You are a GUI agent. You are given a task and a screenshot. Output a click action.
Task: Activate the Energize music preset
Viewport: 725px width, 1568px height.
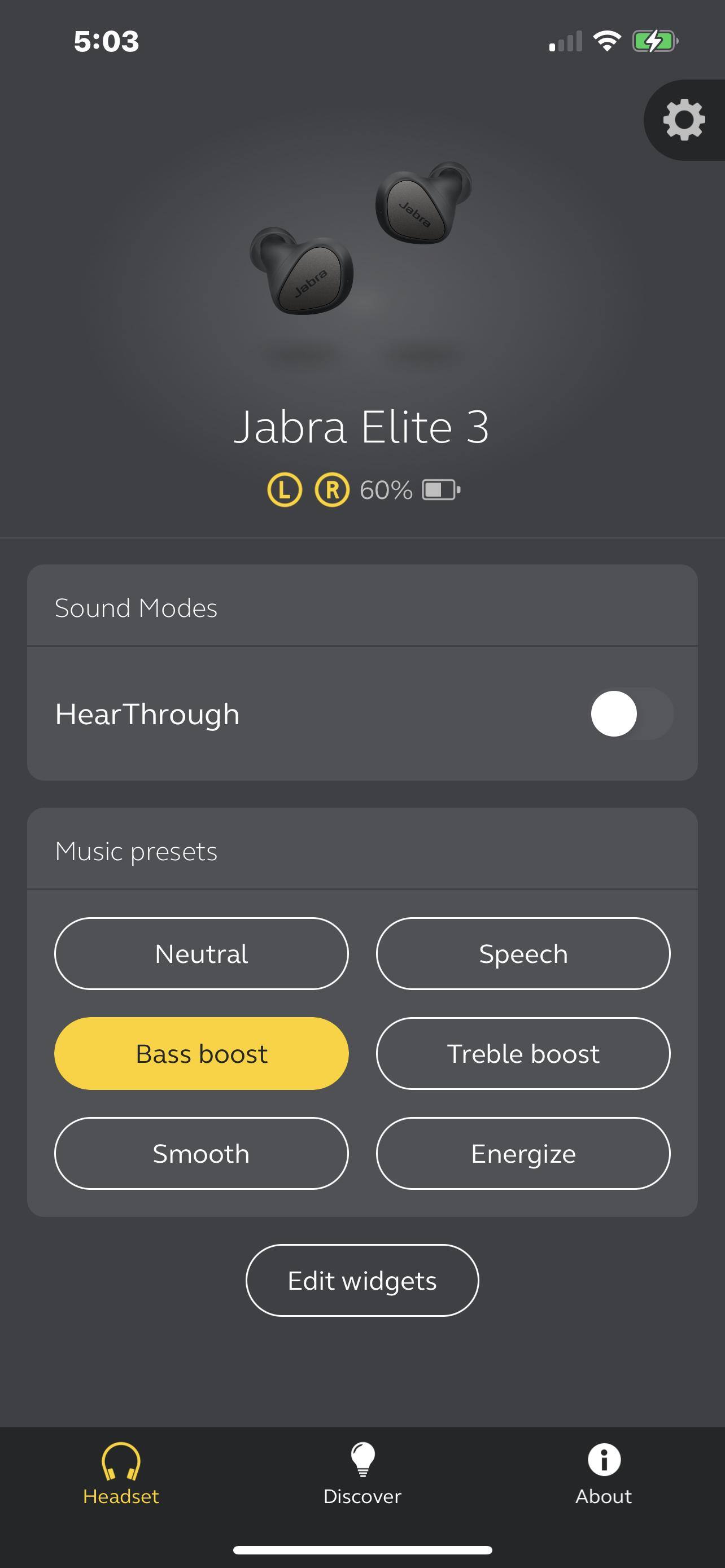coord(523,1153)
